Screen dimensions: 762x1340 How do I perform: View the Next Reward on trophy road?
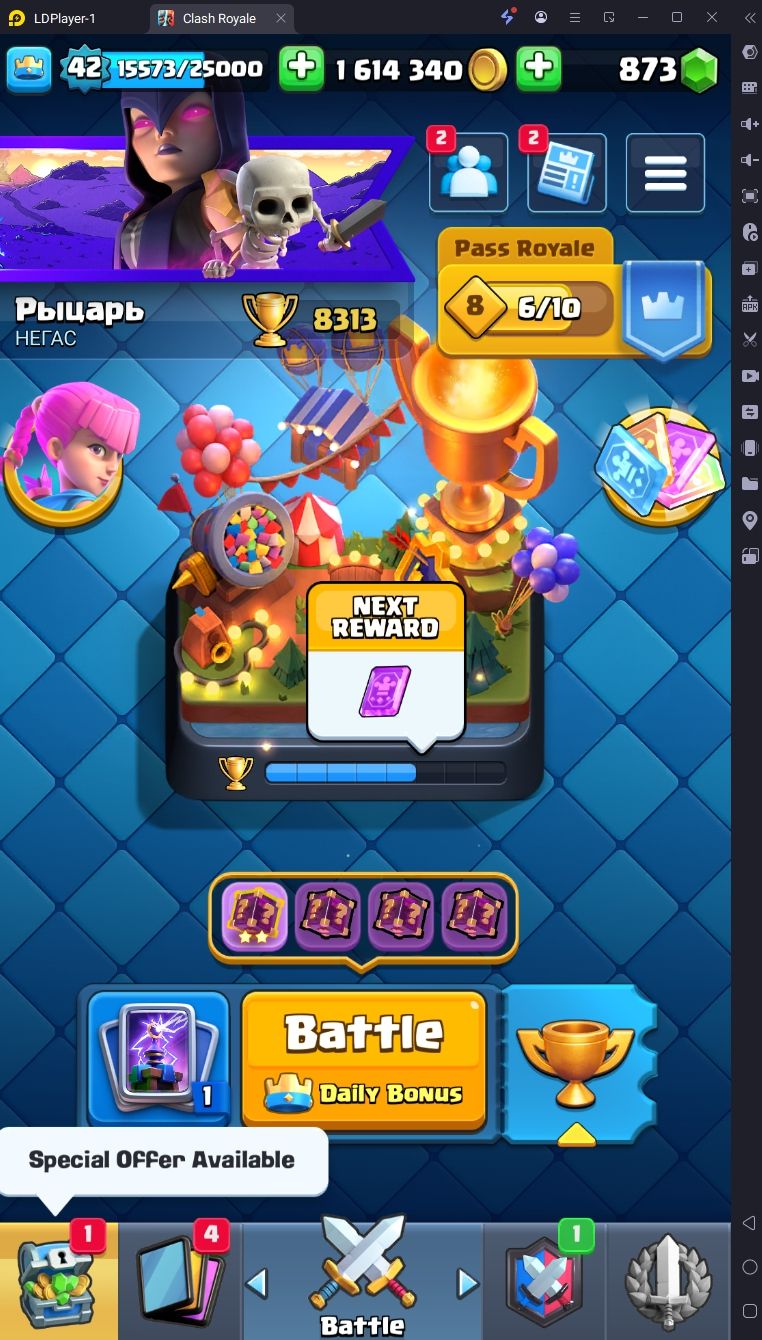pos(386,662)
